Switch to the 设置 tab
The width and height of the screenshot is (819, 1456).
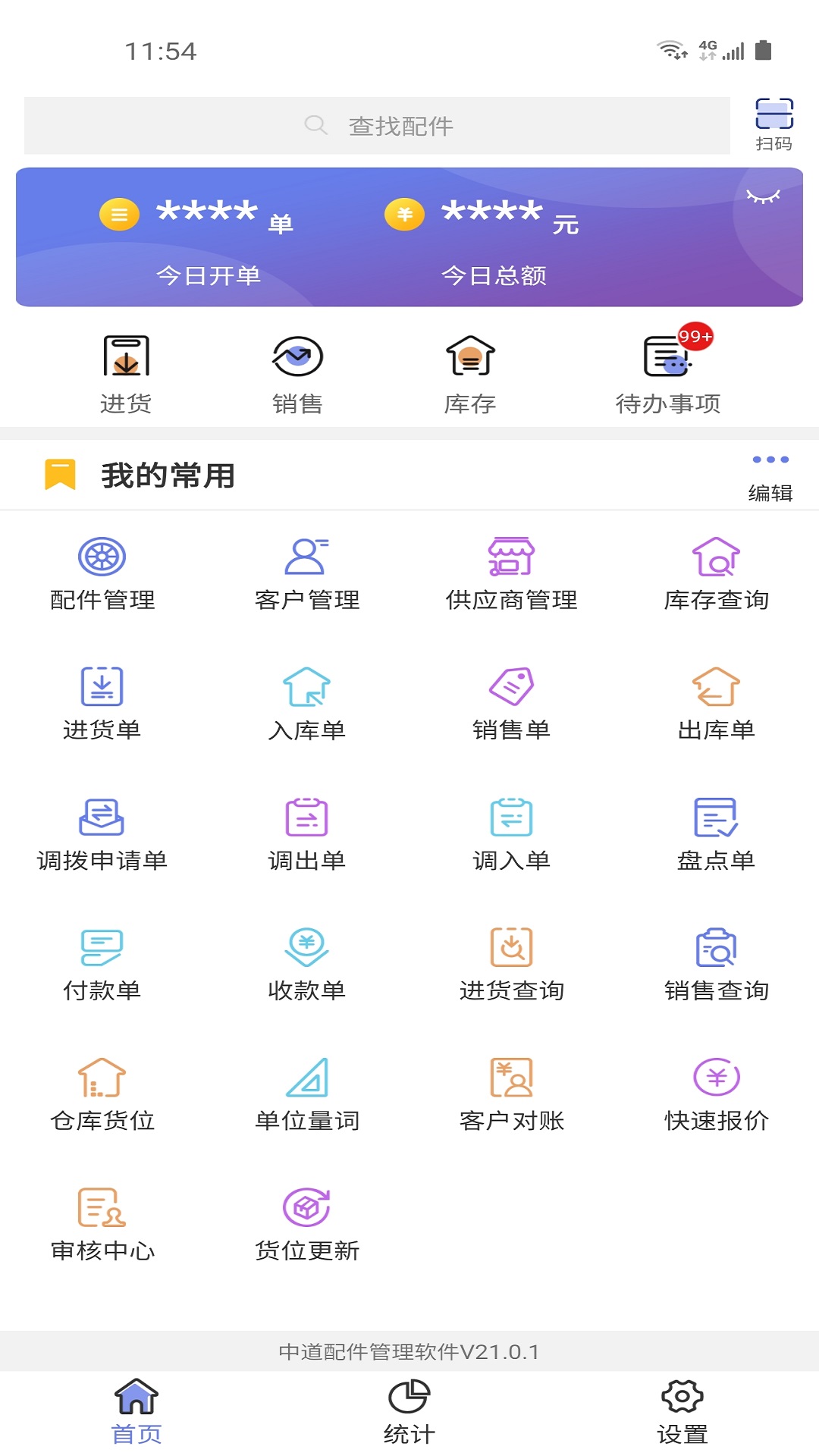682,1412
